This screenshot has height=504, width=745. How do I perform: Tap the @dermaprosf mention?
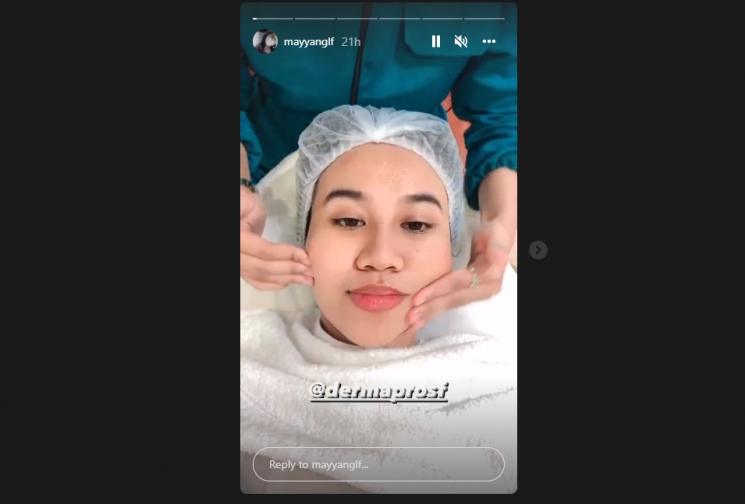coord(379,392)
